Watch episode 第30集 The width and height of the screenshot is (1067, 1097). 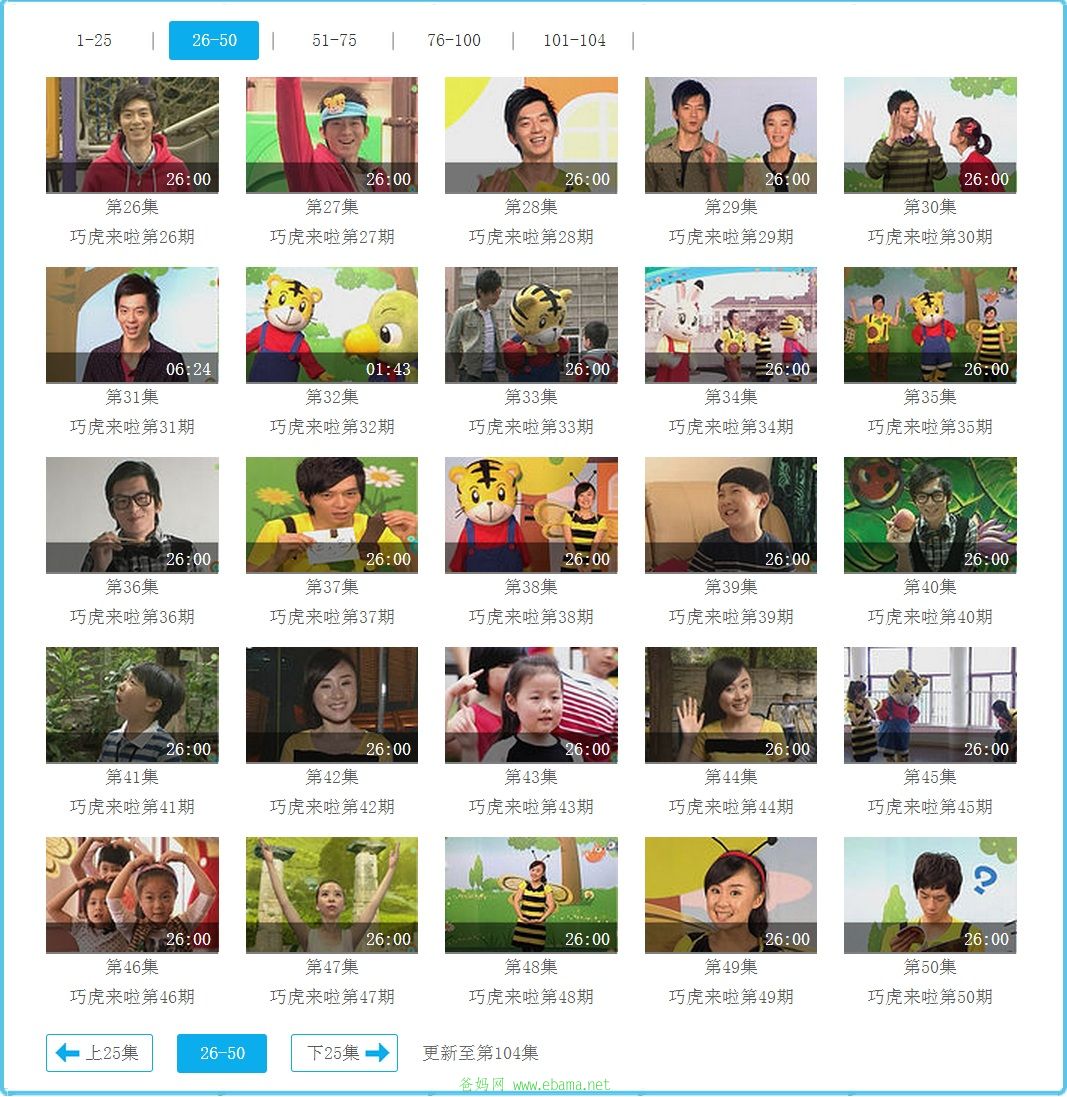click(930, 135)
